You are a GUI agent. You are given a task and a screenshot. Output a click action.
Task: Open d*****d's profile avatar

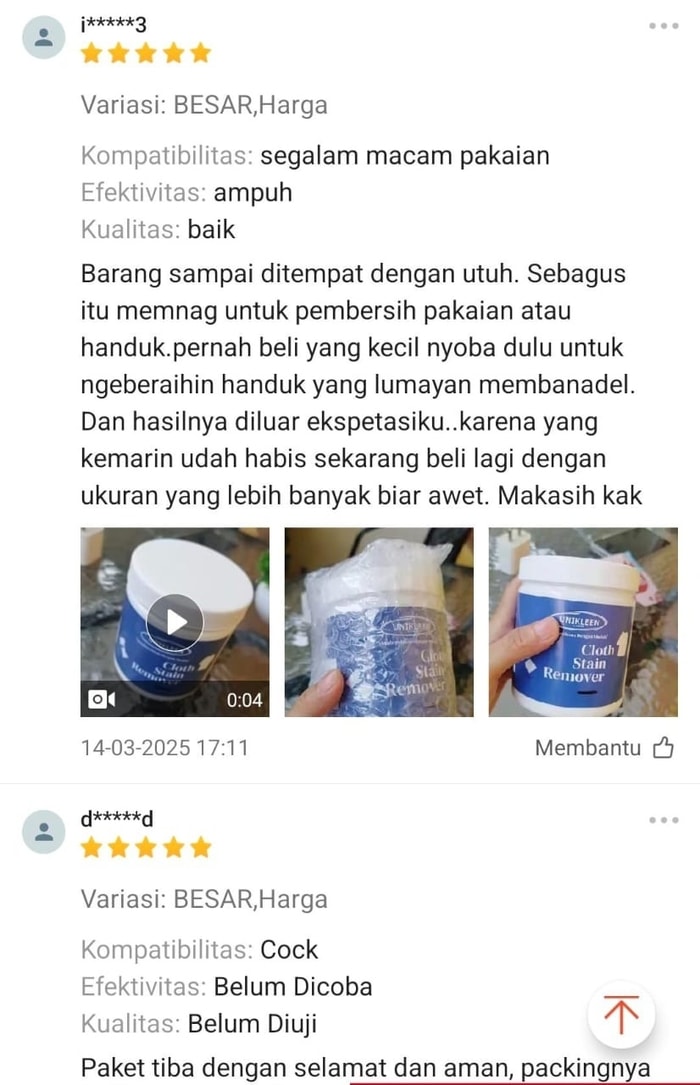click(44, 832)
